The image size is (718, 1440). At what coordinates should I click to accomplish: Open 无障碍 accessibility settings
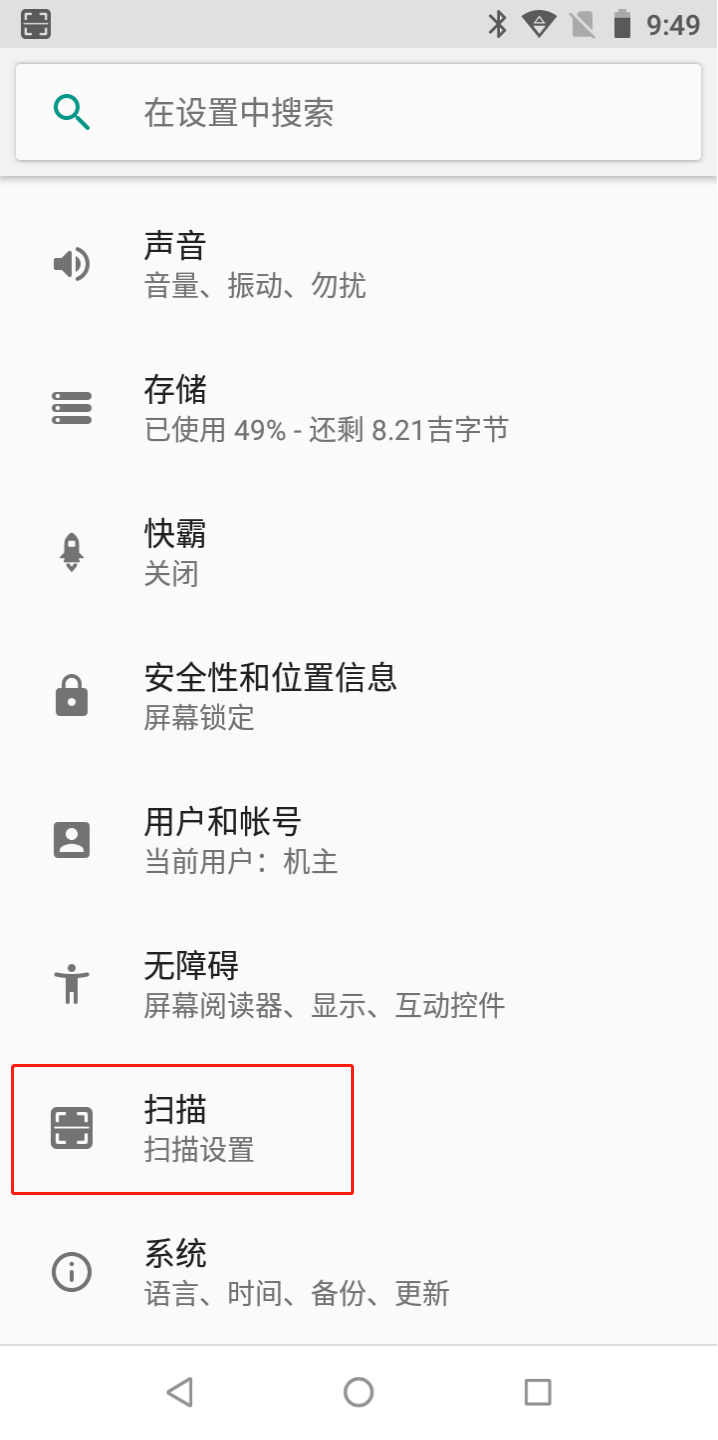(358, 984)
